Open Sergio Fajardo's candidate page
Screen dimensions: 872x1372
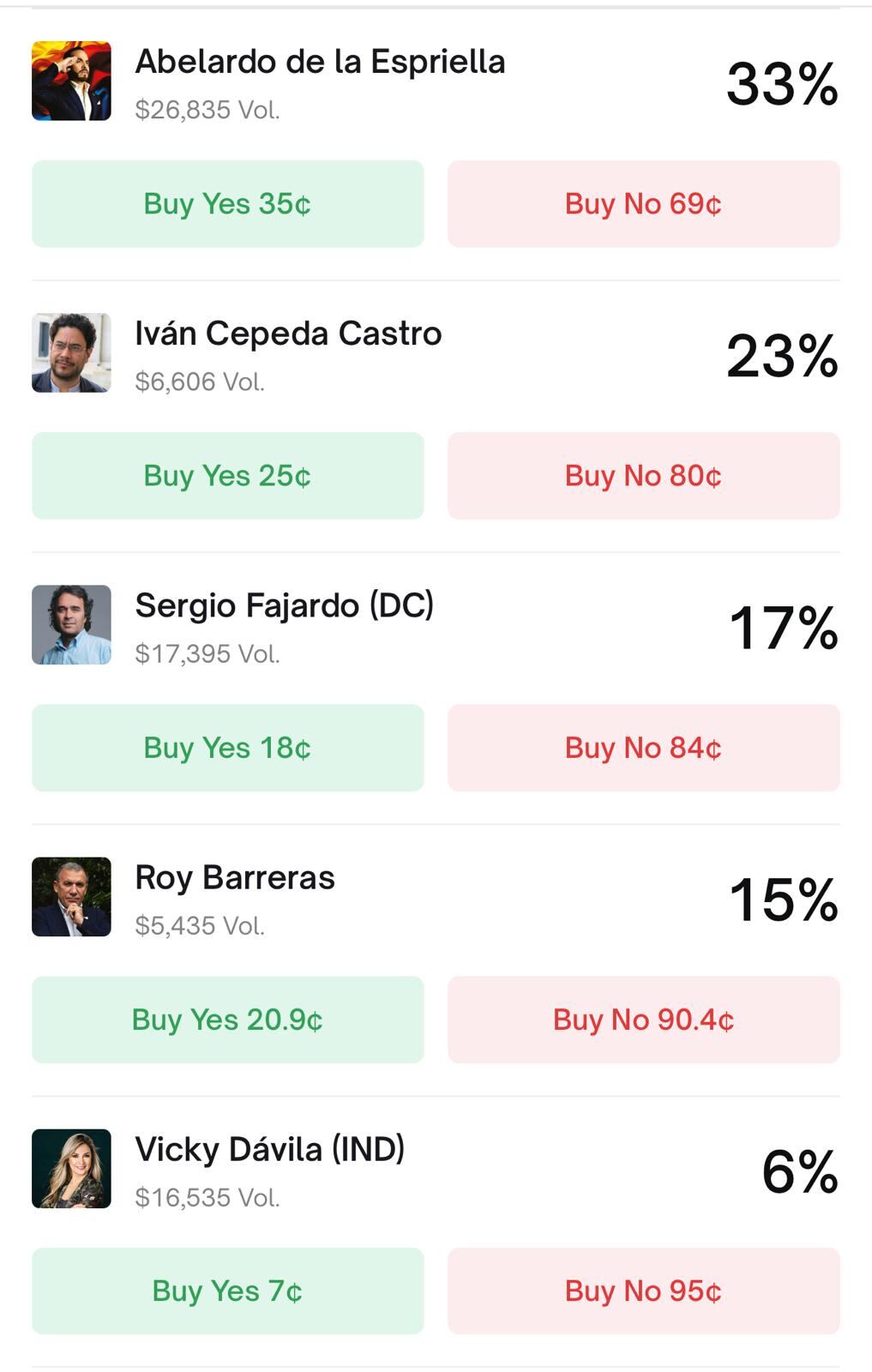[285, 606]
